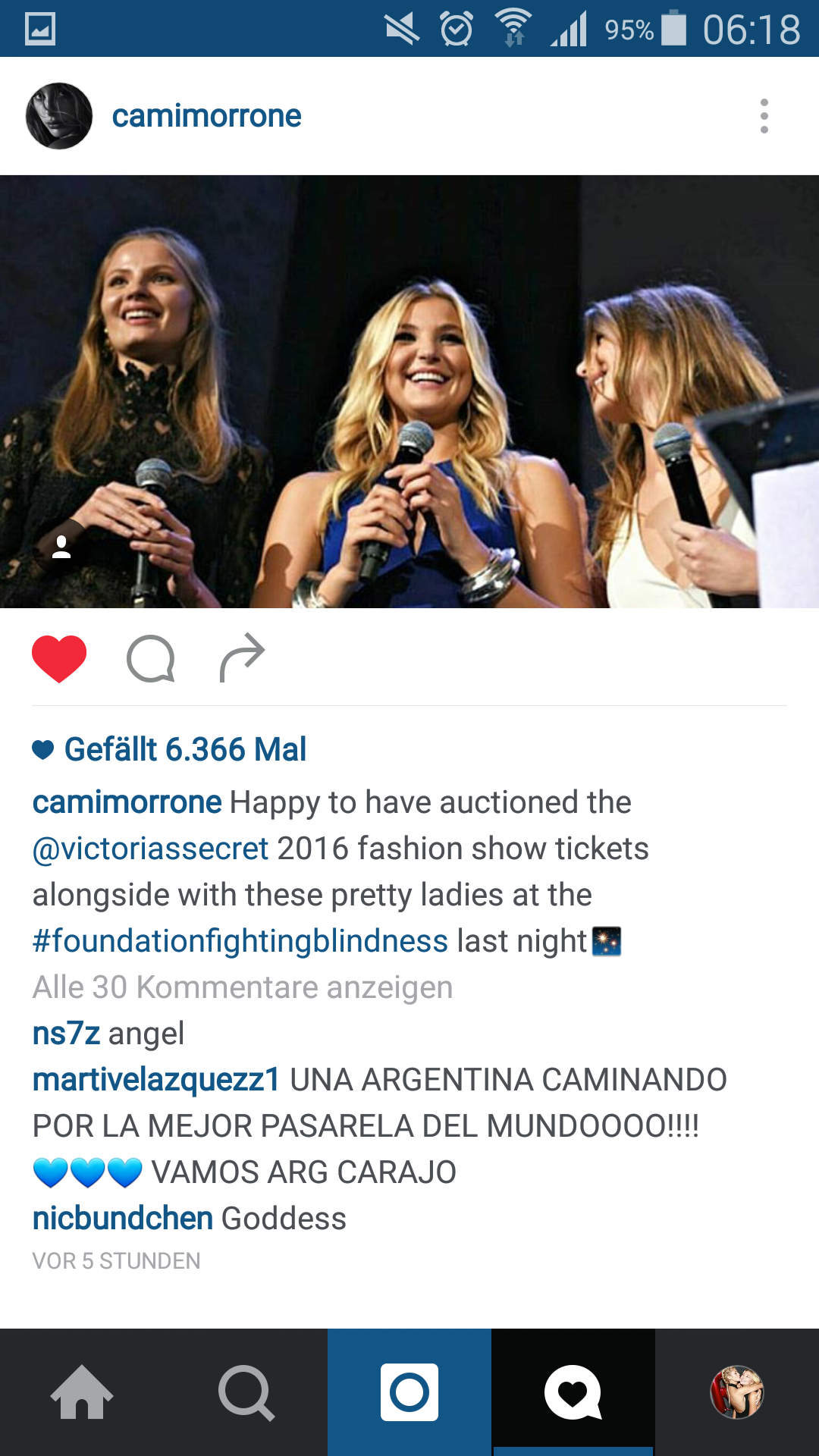819x1456 pixels.
Task: Open the camera tab
Action: click(x=409, y=1392)
